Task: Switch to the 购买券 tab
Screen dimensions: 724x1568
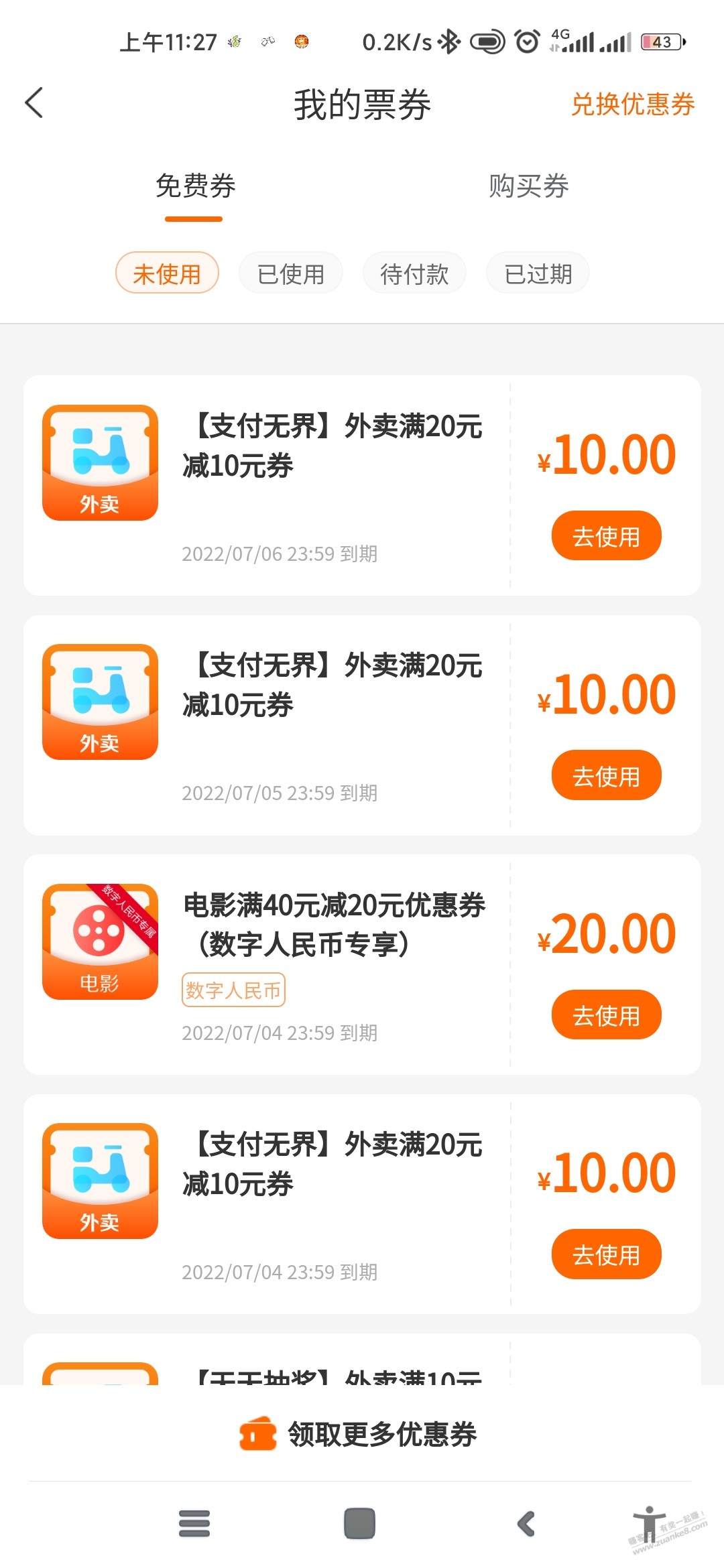Action: (529, 186)
